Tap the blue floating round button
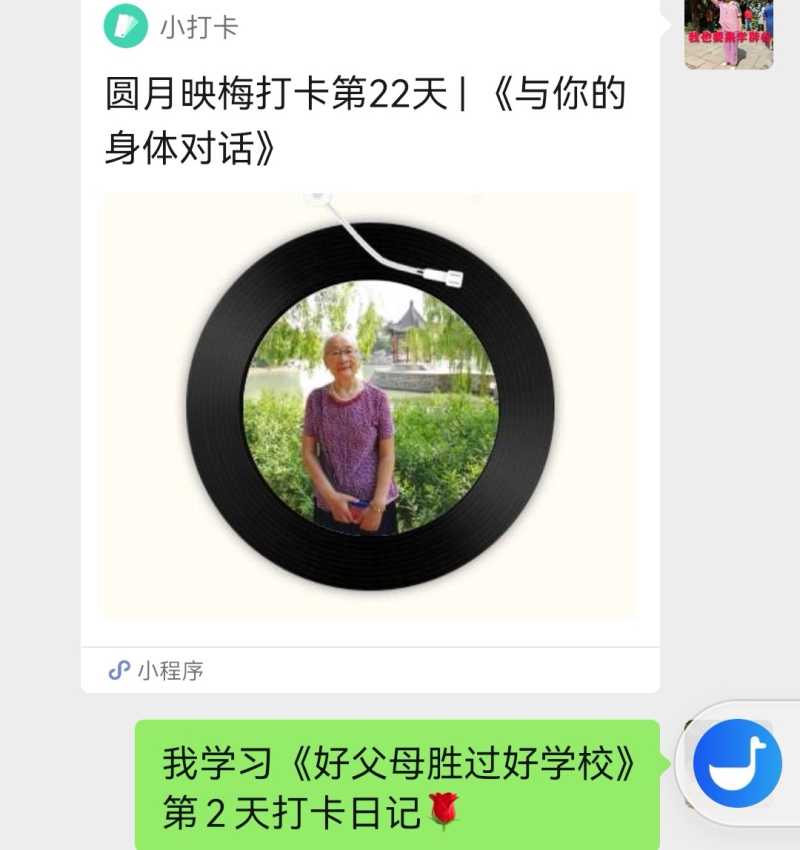The image size is (800, 850). click(737, 763)
